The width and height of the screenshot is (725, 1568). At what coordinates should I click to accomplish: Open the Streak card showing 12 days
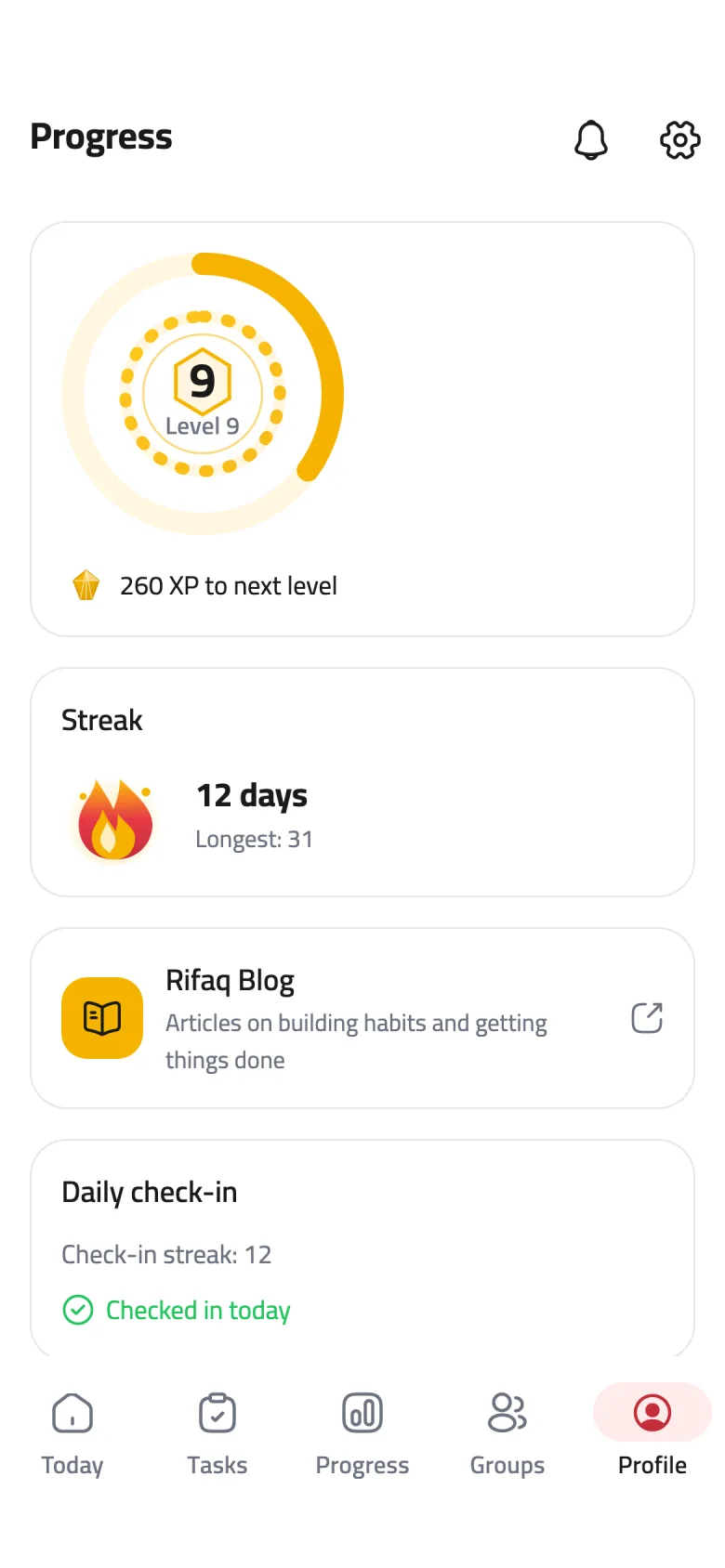coord(362,782)
